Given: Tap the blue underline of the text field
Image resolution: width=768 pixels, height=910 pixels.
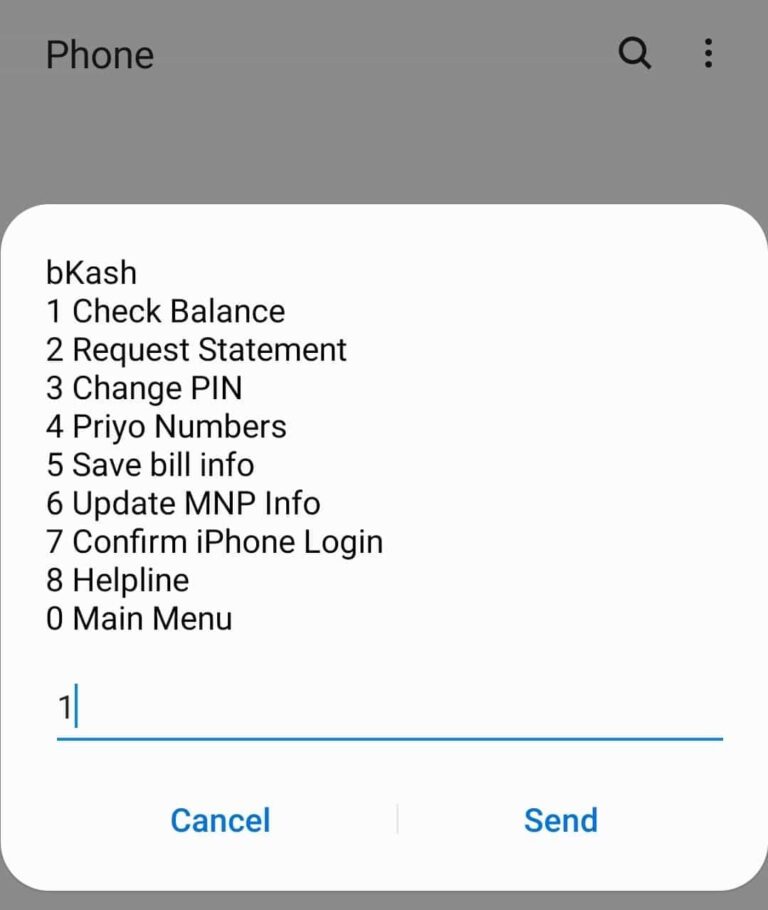Looking at the screenshot, I should 390,740.
